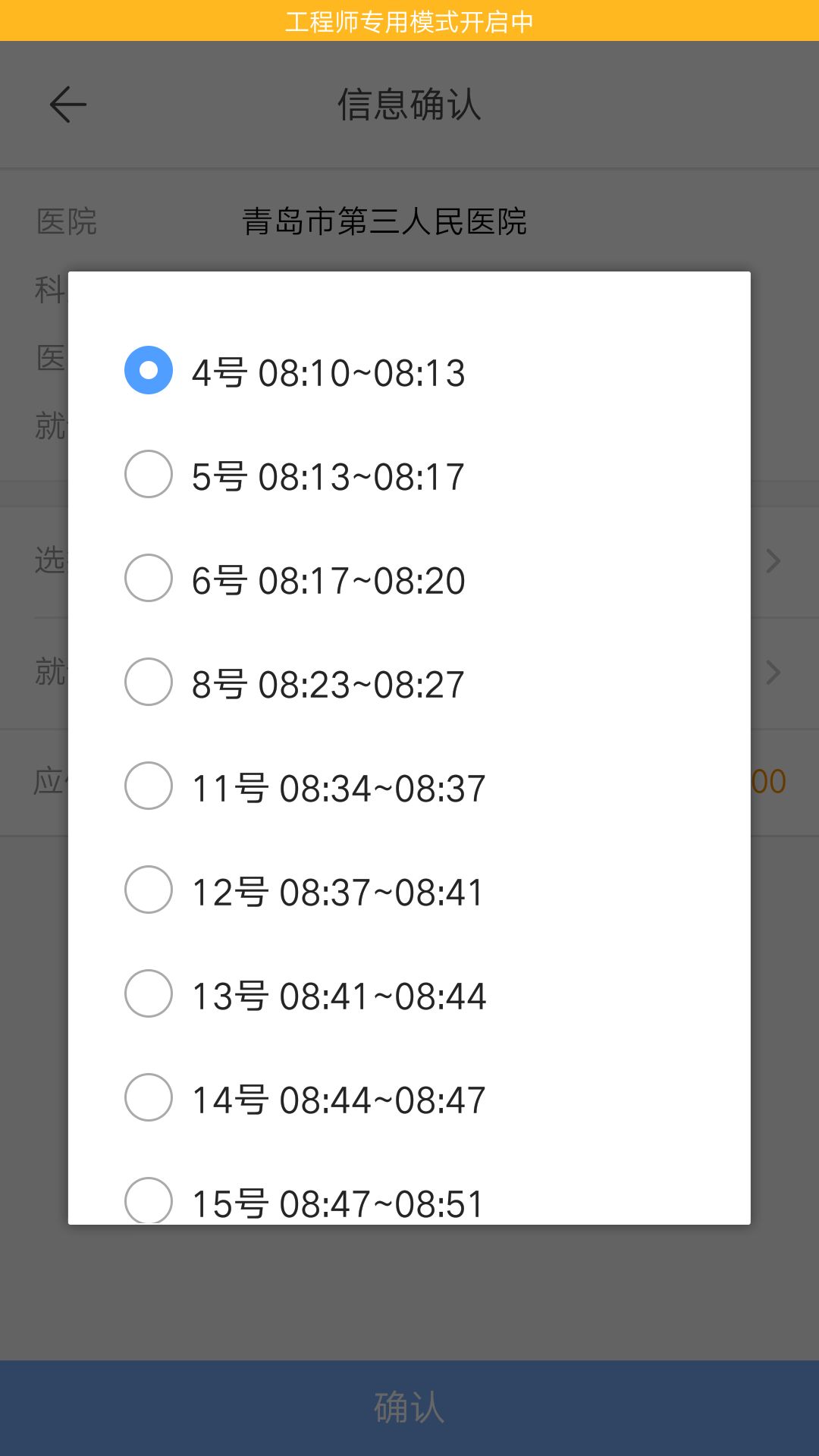This screenshot has width=819, height=1456.
Task: Choose the 14号 08:44~08:47 slot
Action: [x=409, y=1098]
